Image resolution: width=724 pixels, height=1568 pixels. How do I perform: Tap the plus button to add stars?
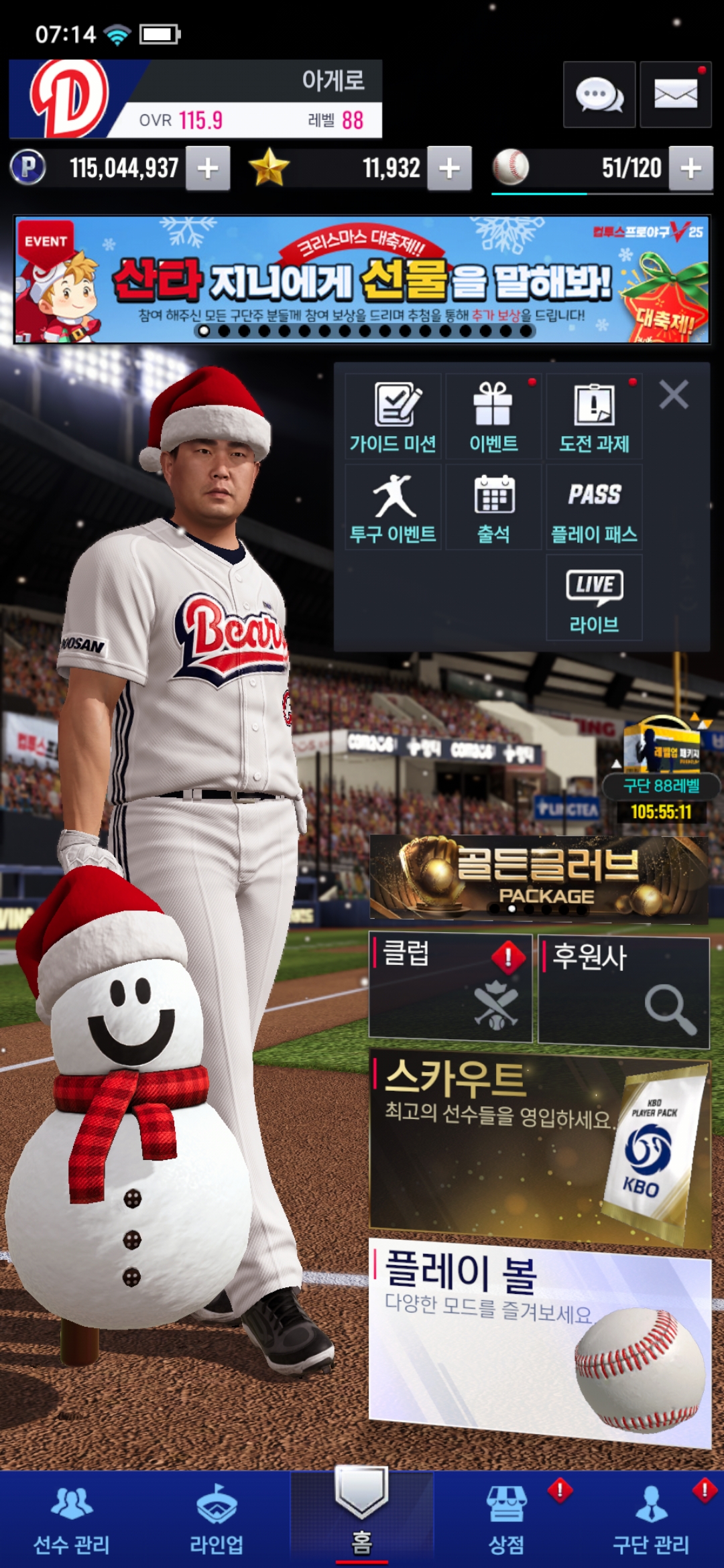point(449,168)
